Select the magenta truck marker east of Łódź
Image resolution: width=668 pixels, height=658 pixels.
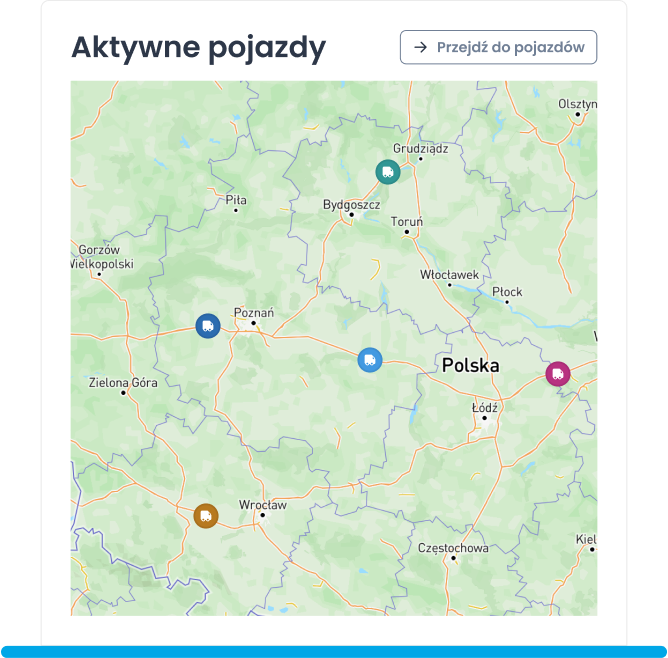coord(557,374)
